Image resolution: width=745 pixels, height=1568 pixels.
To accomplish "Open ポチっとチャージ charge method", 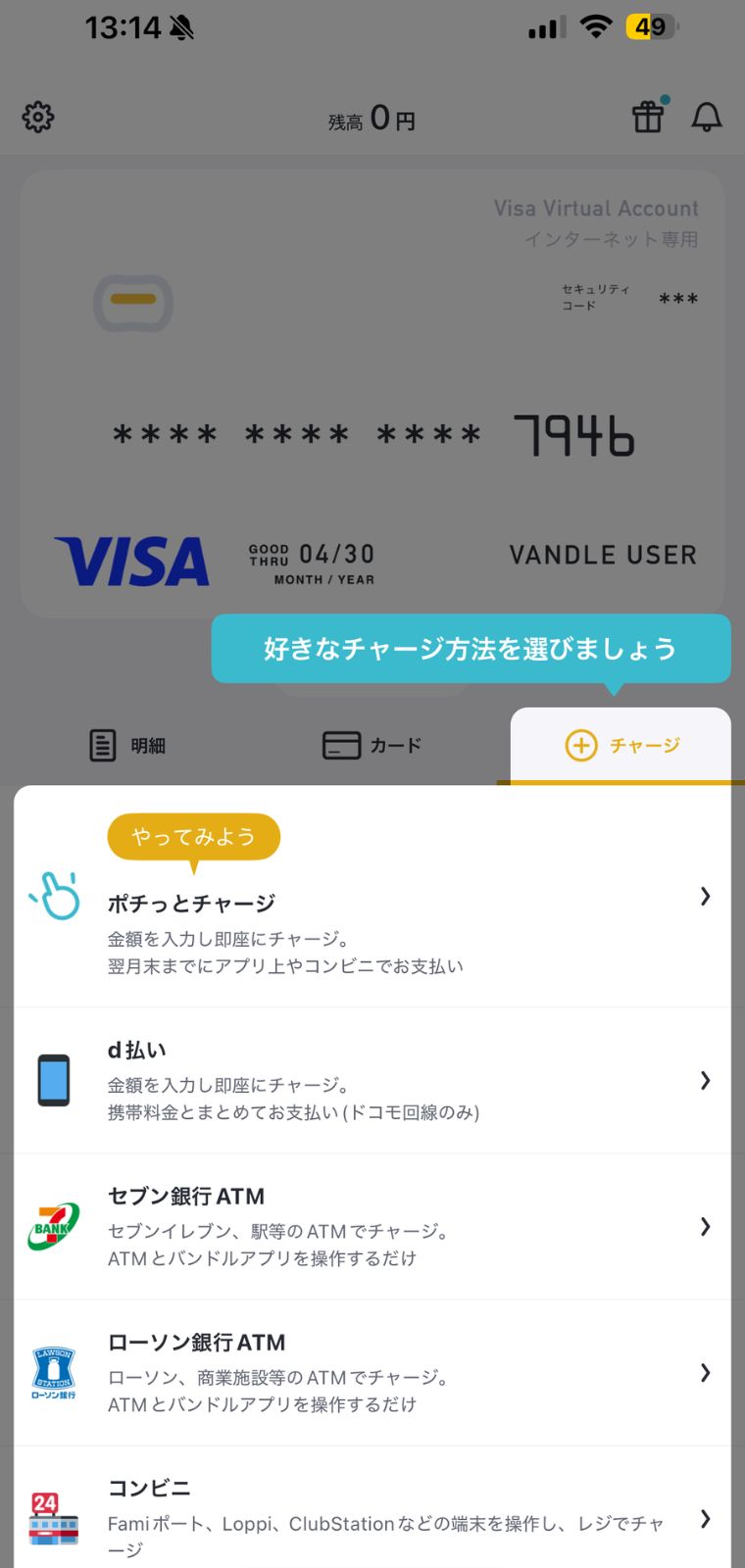I will [x=372, y=897].
